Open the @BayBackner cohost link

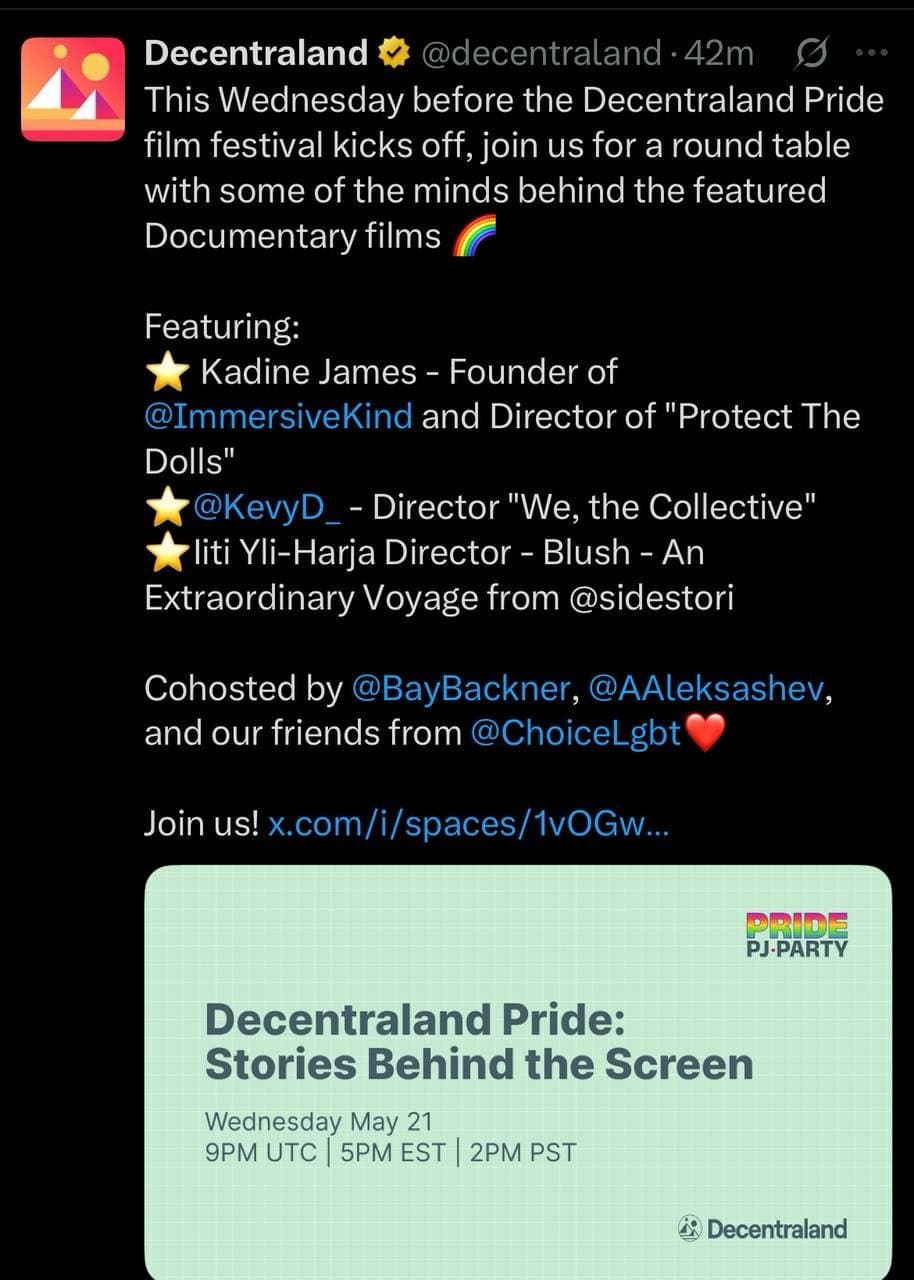(461, 688)
